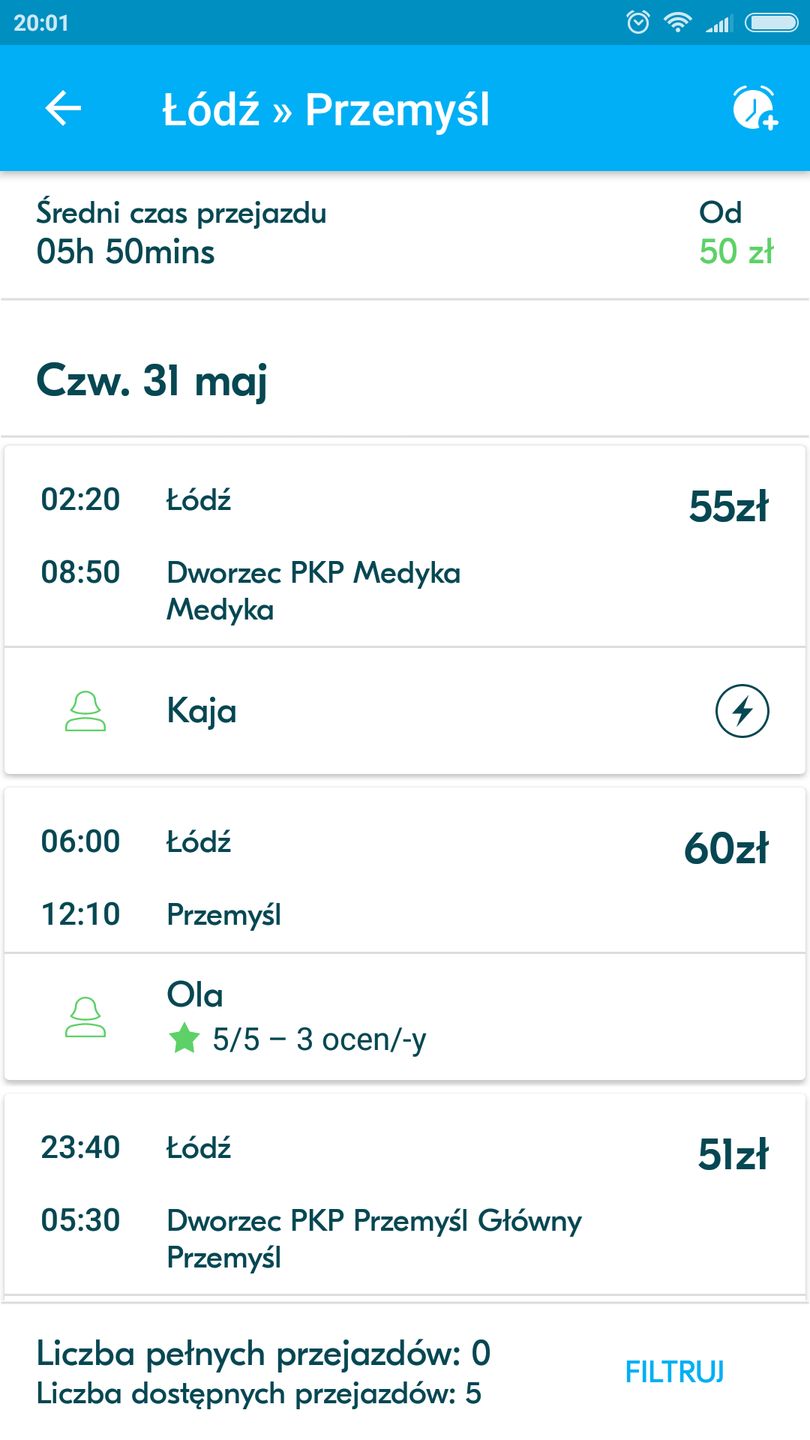Tap the Czw. 31 maj date header

point(151,380)
